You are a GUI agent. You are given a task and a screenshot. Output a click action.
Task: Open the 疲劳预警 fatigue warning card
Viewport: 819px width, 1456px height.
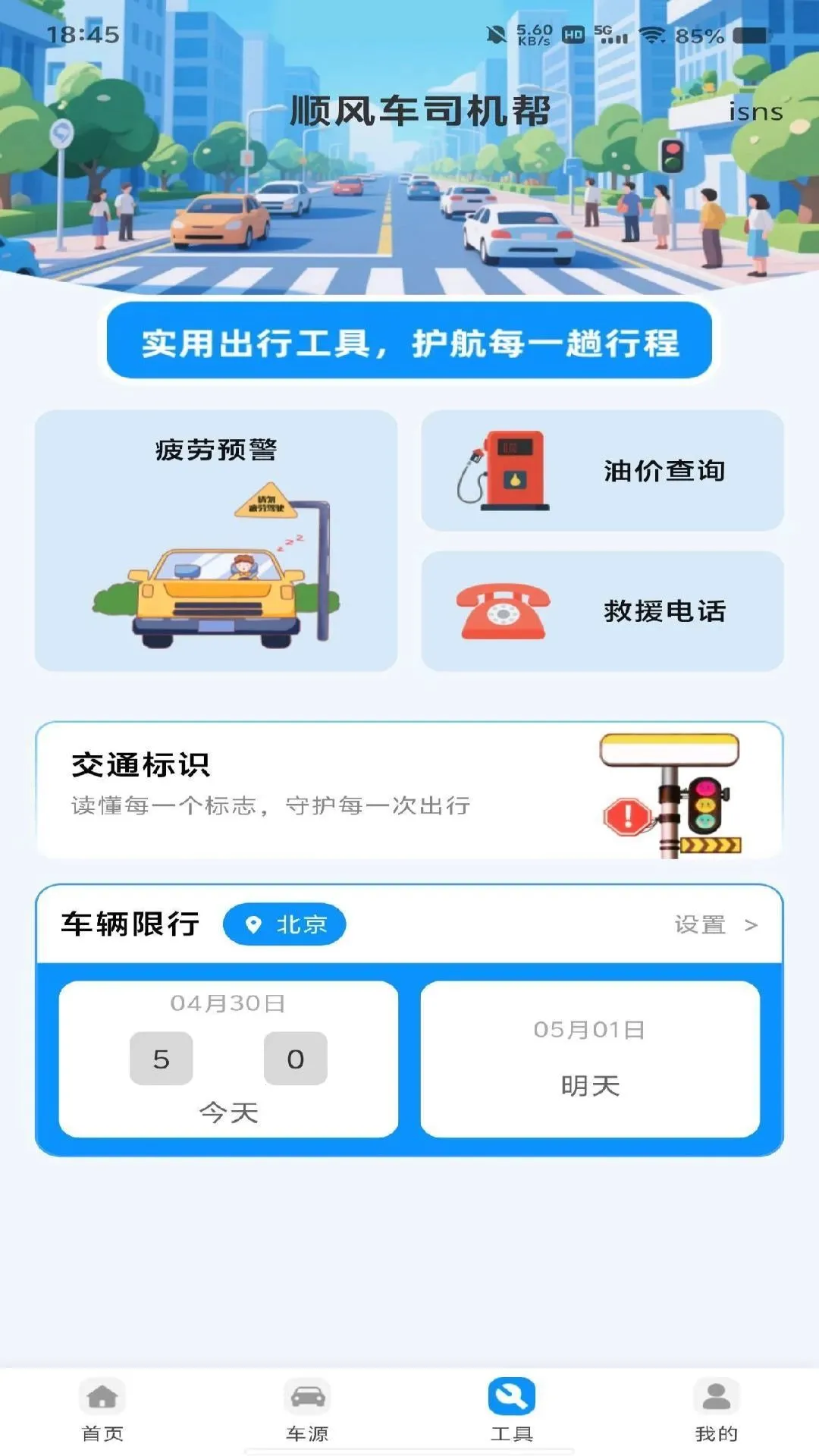coord(216,541)
